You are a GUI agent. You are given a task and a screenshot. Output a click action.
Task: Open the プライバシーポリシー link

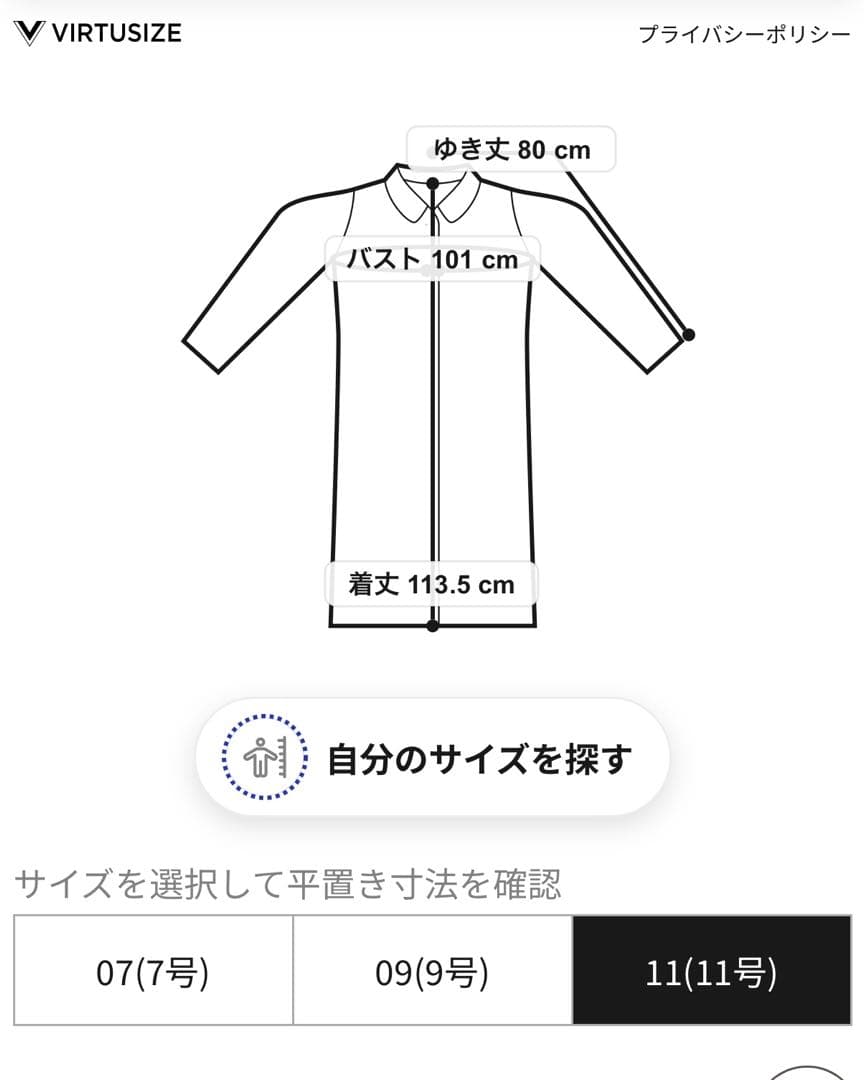coord(741,33)
